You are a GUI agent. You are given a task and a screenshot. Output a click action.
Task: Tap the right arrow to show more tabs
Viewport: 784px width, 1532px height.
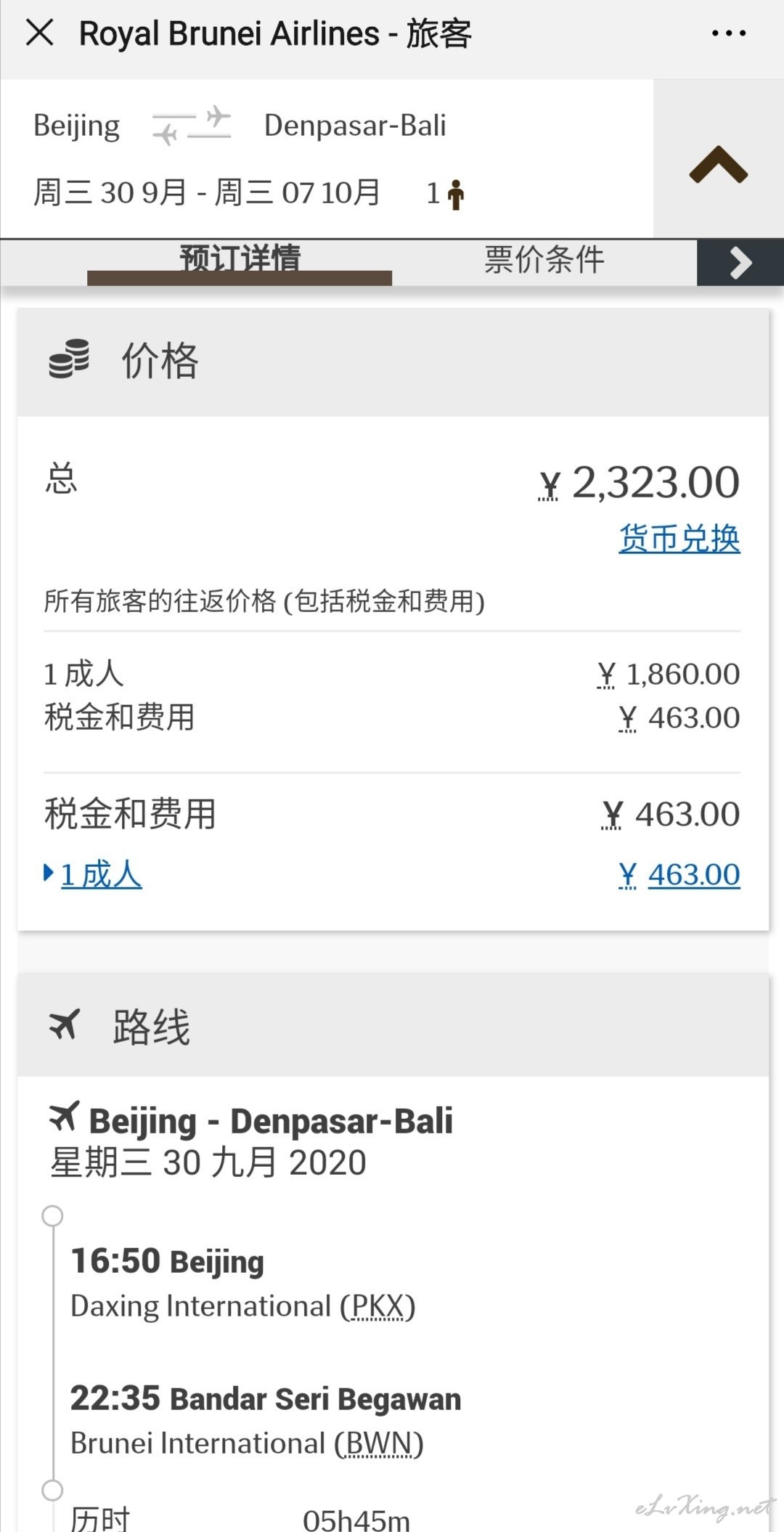pyautogui.click(x=740, y=263)
